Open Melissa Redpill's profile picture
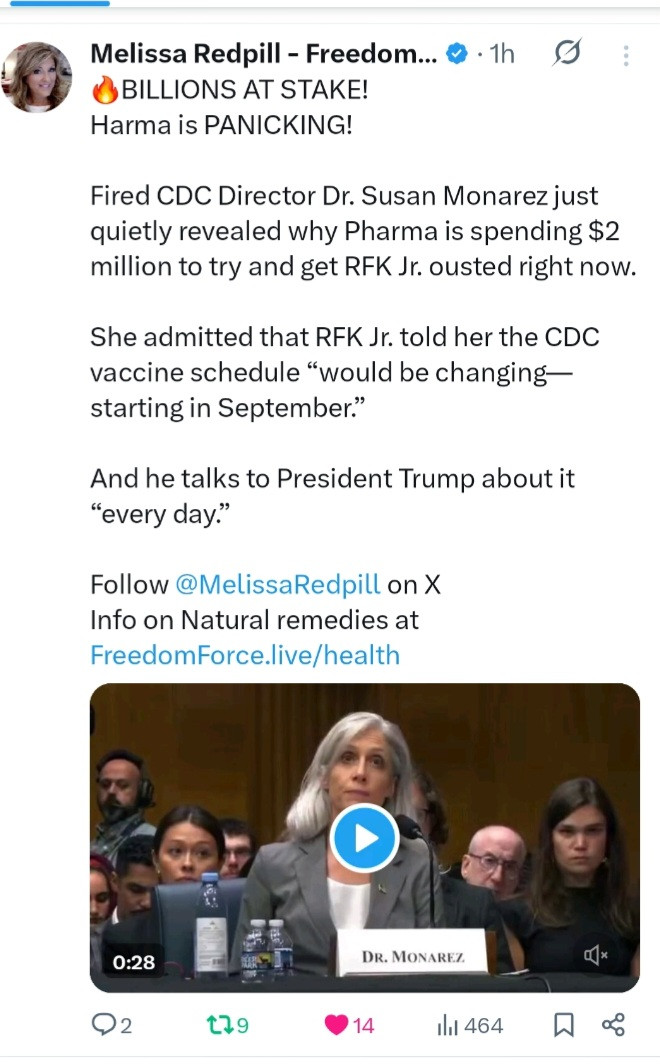660x1064 pixels. click(37, 76)
